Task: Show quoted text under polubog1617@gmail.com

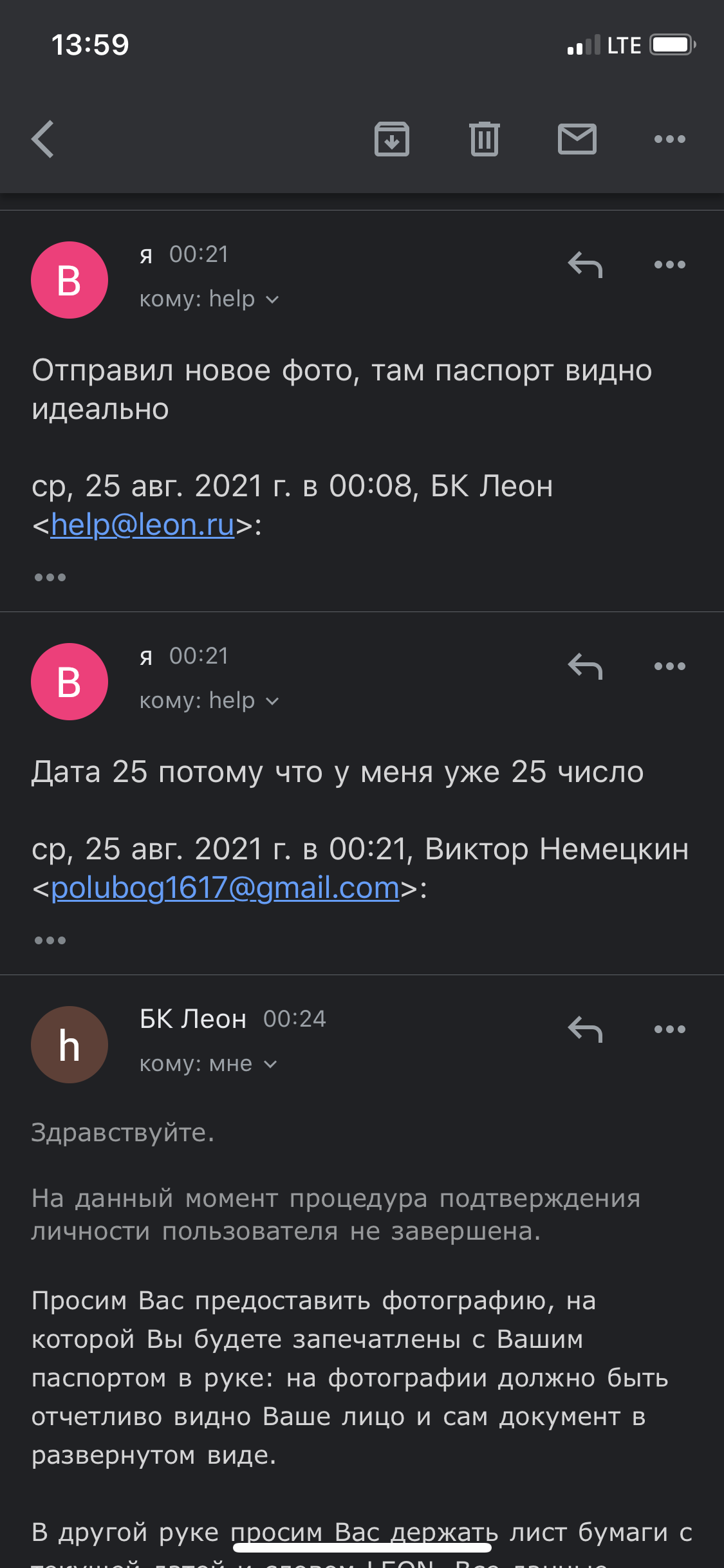Action: pyautogui.click(x=50, y=940)
